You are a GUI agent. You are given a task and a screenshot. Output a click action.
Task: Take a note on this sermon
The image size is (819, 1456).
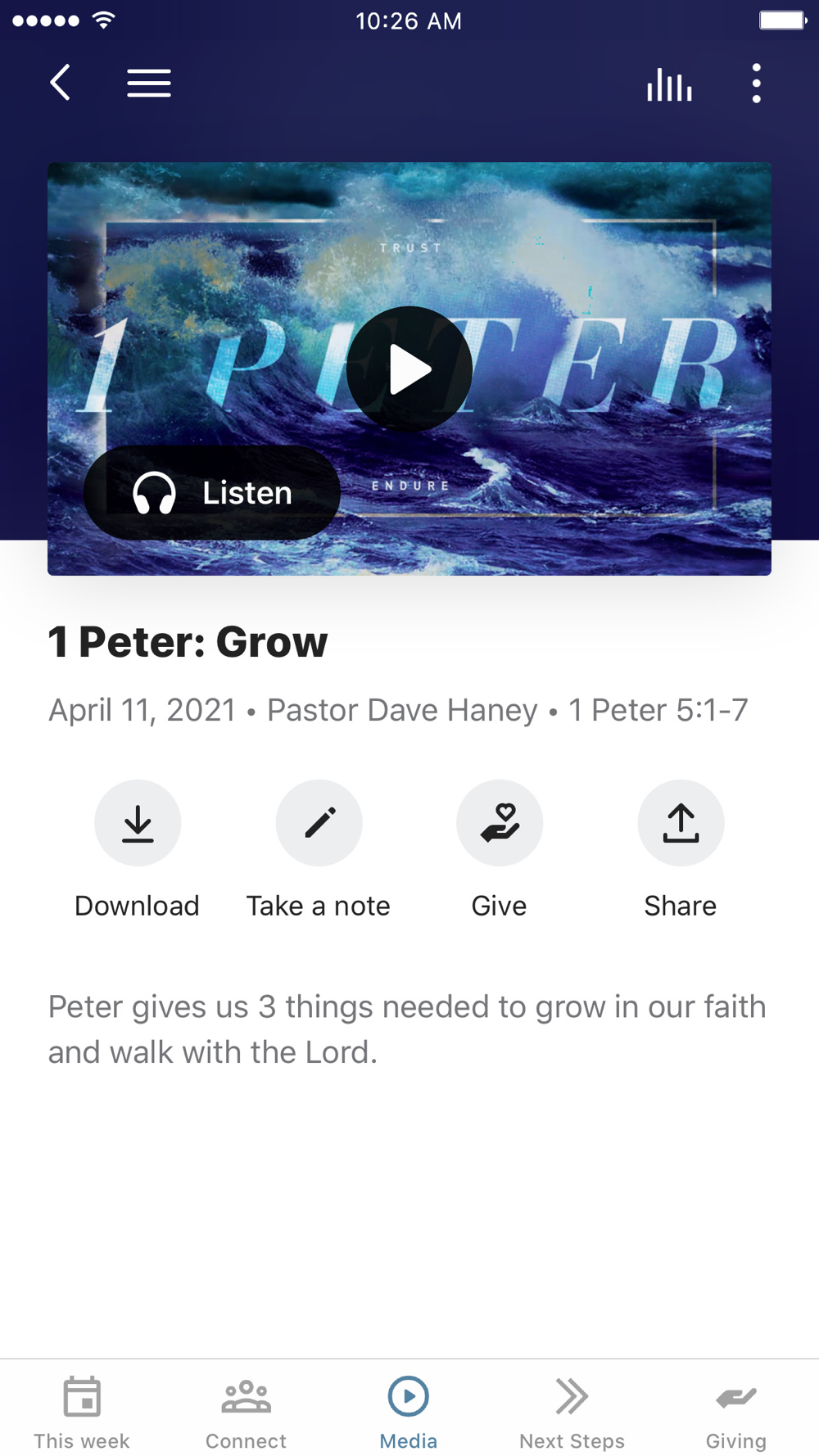coord(319,824)
